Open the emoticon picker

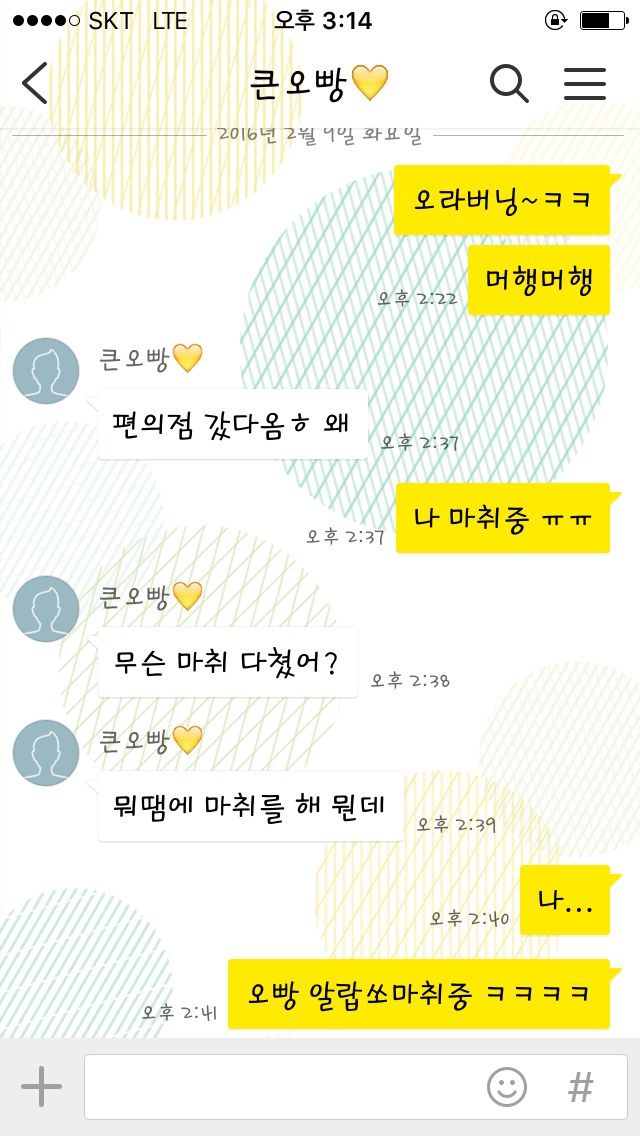[507, 1087]
